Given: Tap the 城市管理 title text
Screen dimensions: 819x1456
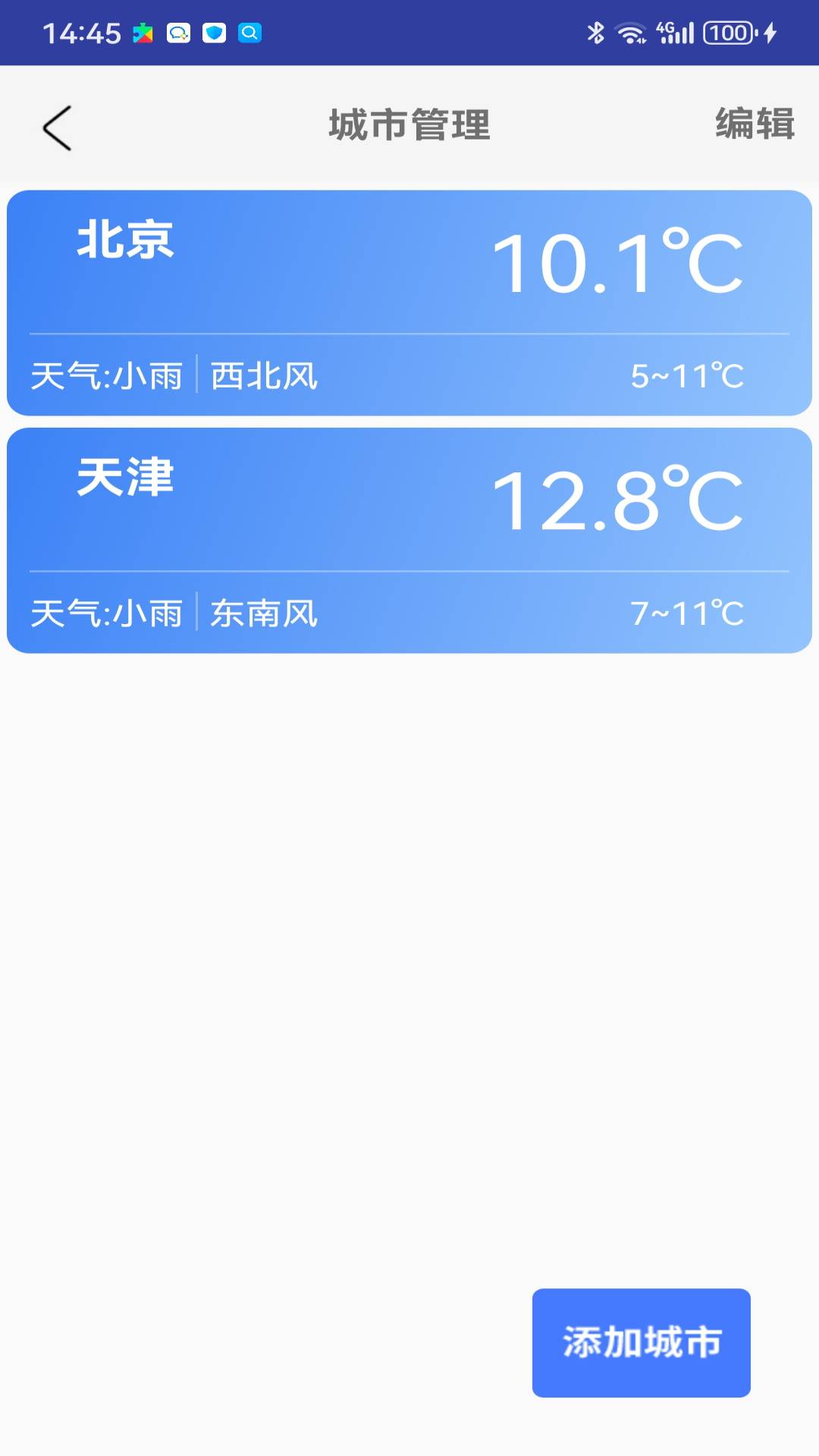Looking at the screenshot, I should point(409,127).
